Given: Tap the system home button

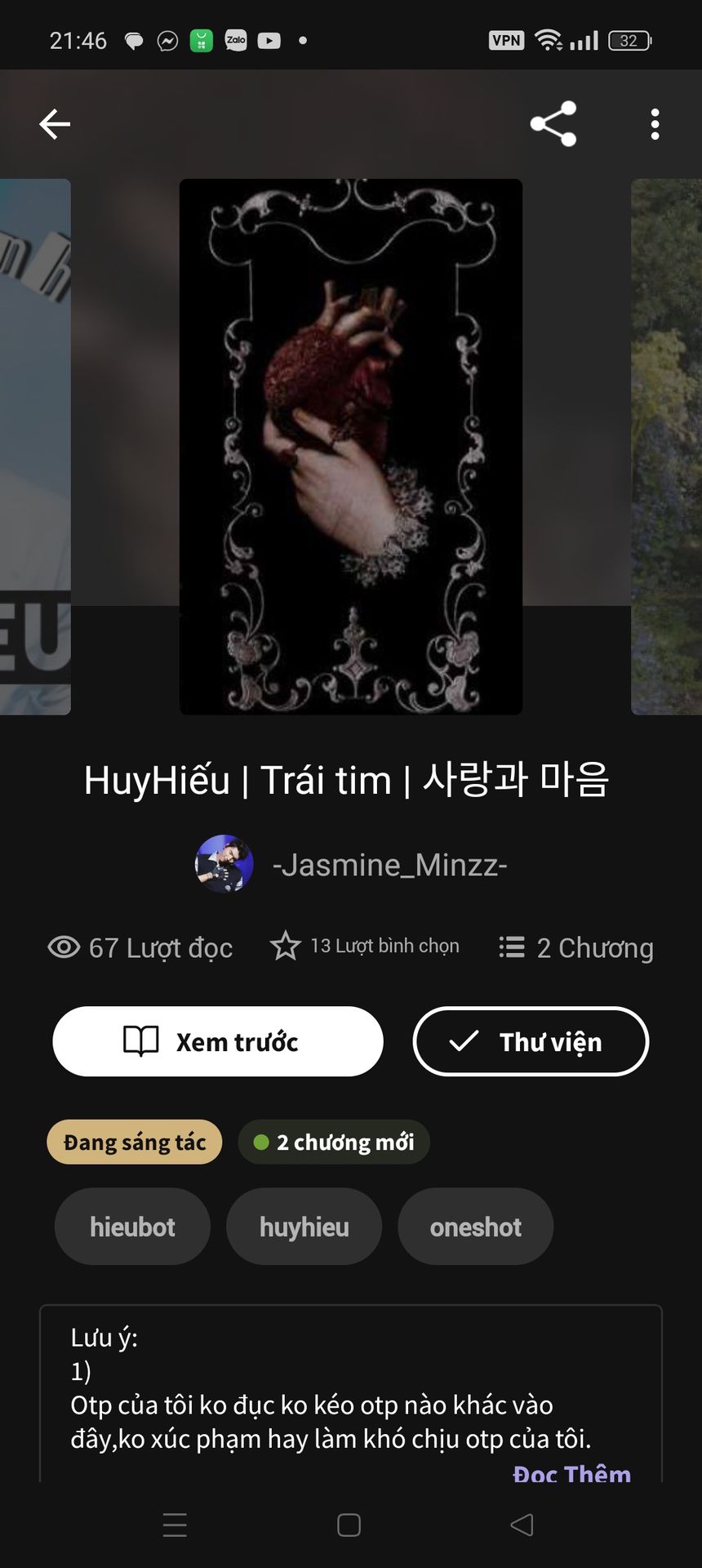Looking at the screenshot, I should click(x=349, y=1525).
